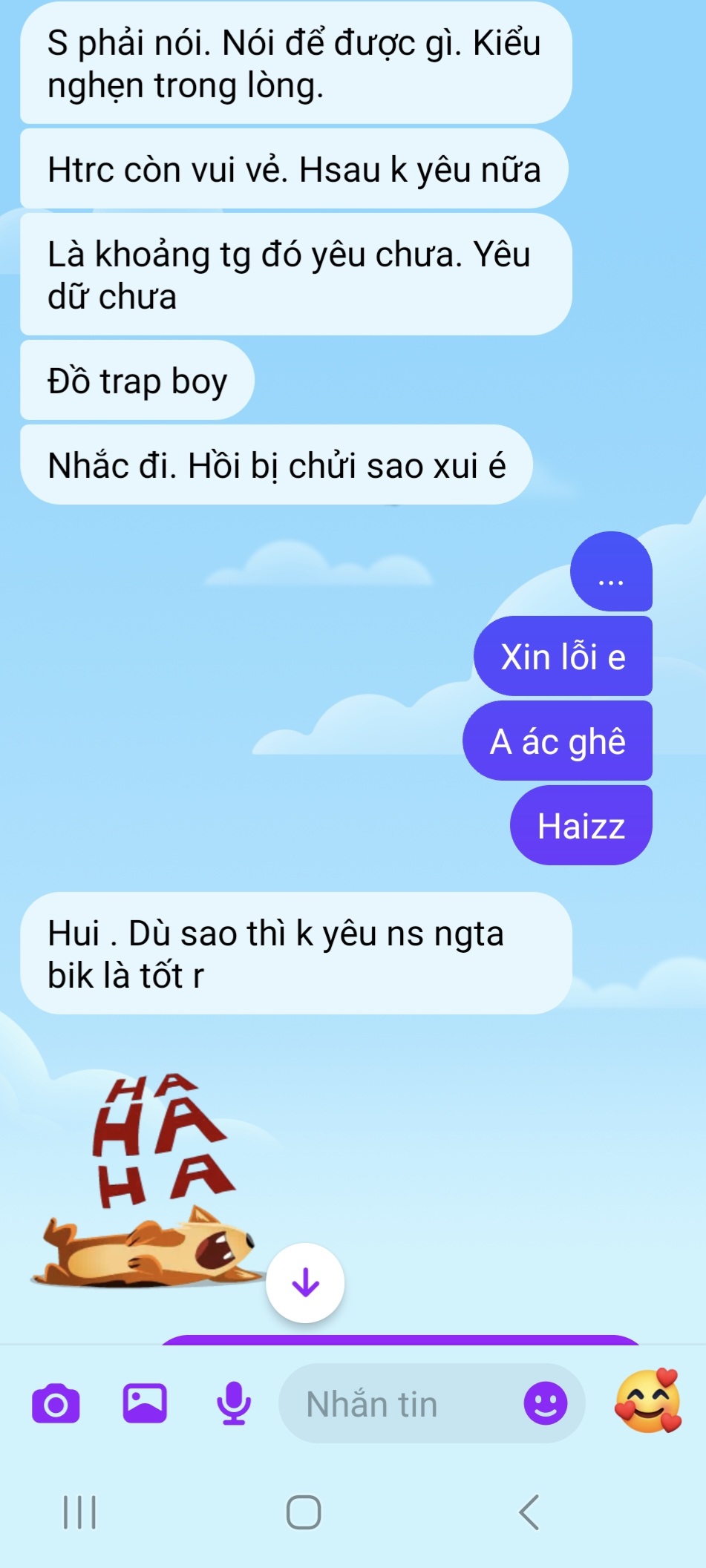This screenshot has height=1568, width=706.
Task: Tap the 'Htrc còn vui vẻ' message
Action: tap(295, 169)
